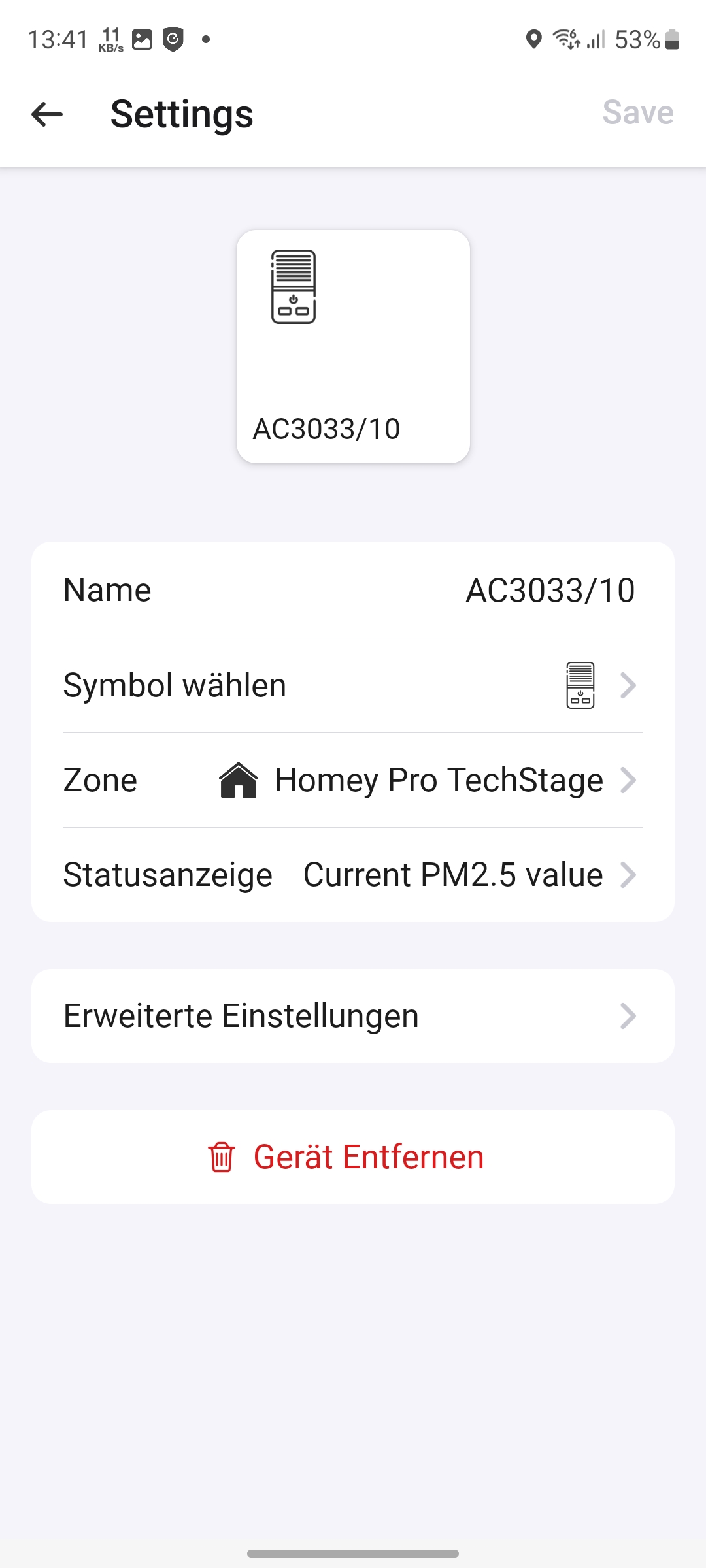The image size is (706, 1568).
Task: Edit the device name AC3033/10
Action: point(549,591)
